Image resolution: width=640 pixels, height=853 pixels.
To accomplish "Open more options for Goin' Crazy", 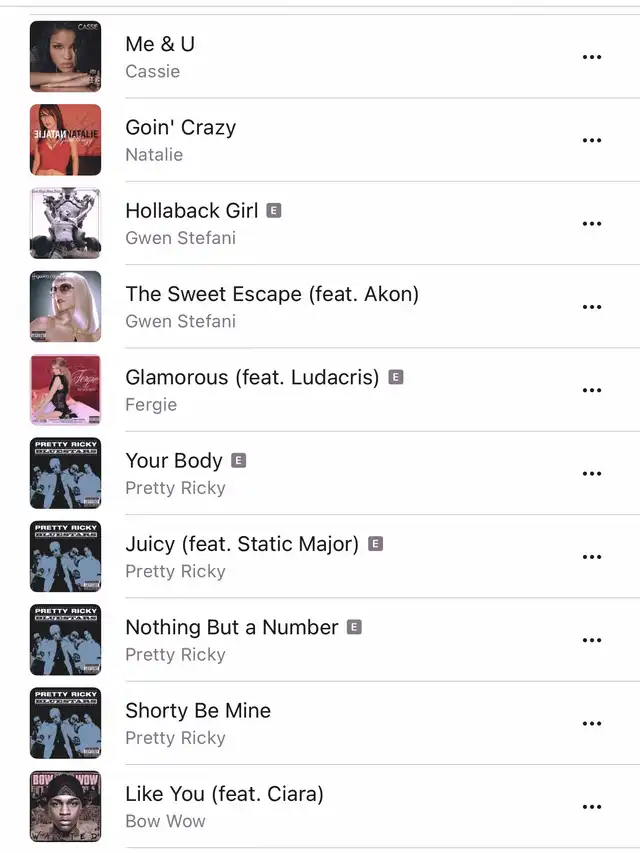I will [592, 140].
